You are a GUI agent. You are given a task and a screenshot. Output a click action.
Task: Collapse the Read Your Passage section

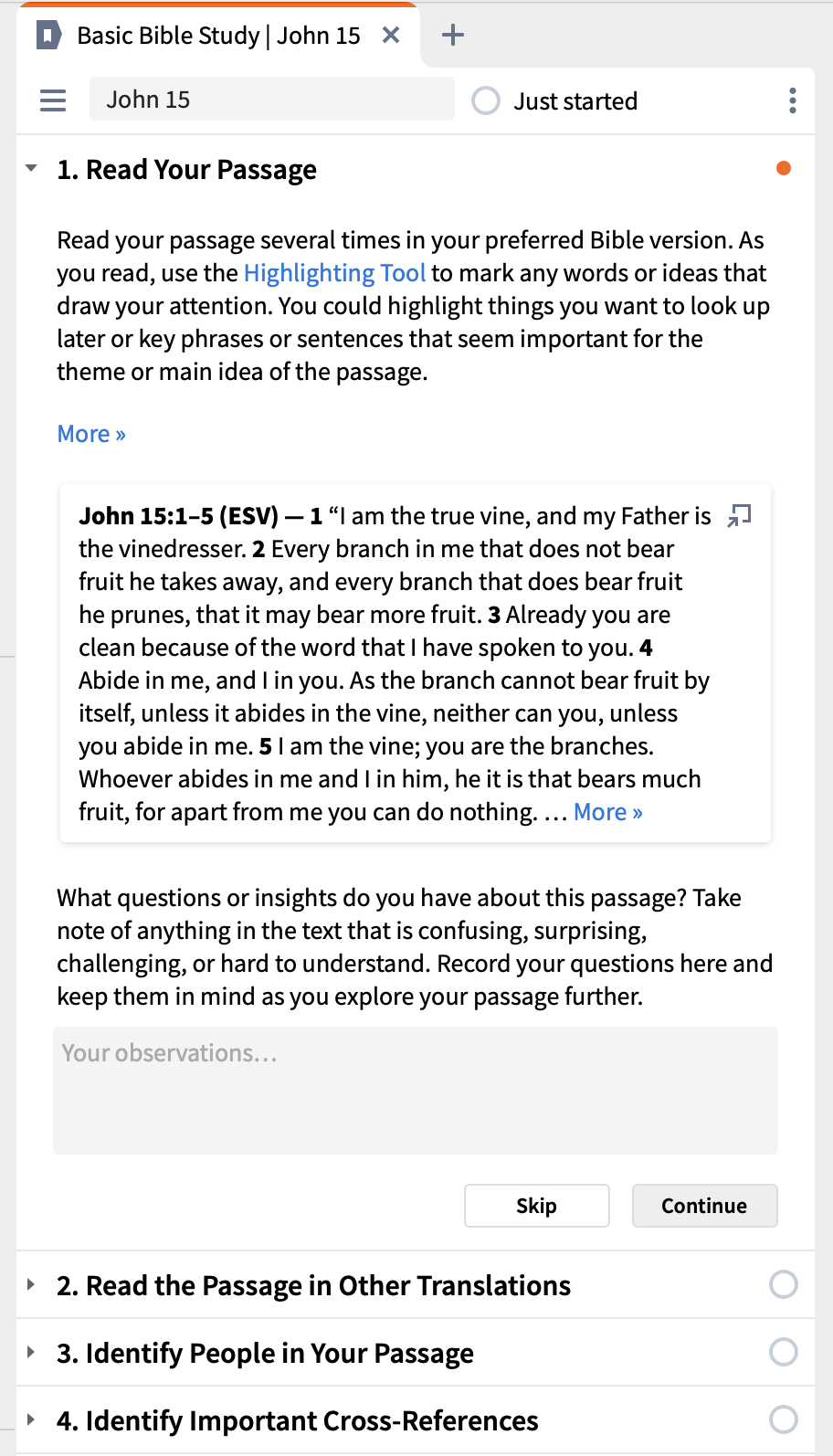point(32,169)
